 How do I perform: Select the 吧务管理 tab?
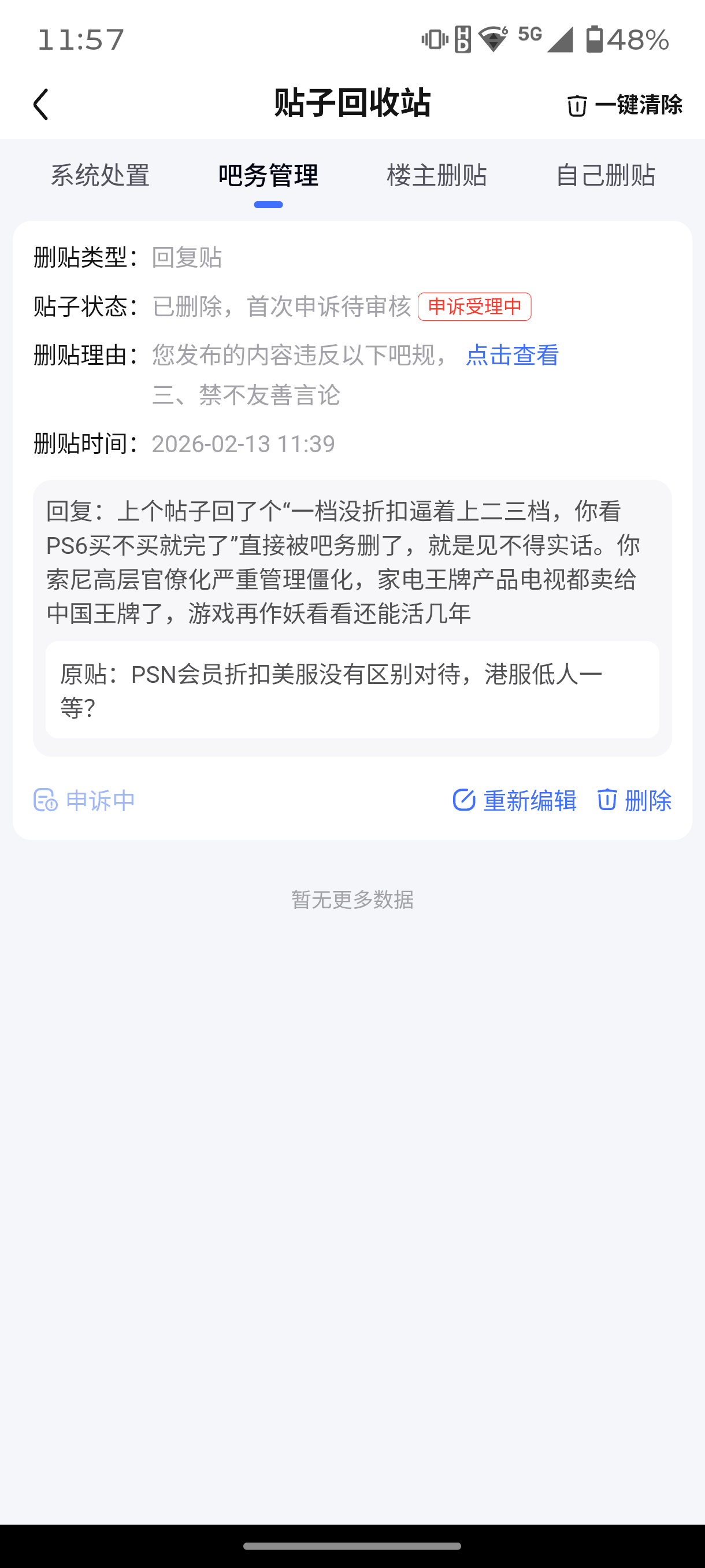pos(268,175)
